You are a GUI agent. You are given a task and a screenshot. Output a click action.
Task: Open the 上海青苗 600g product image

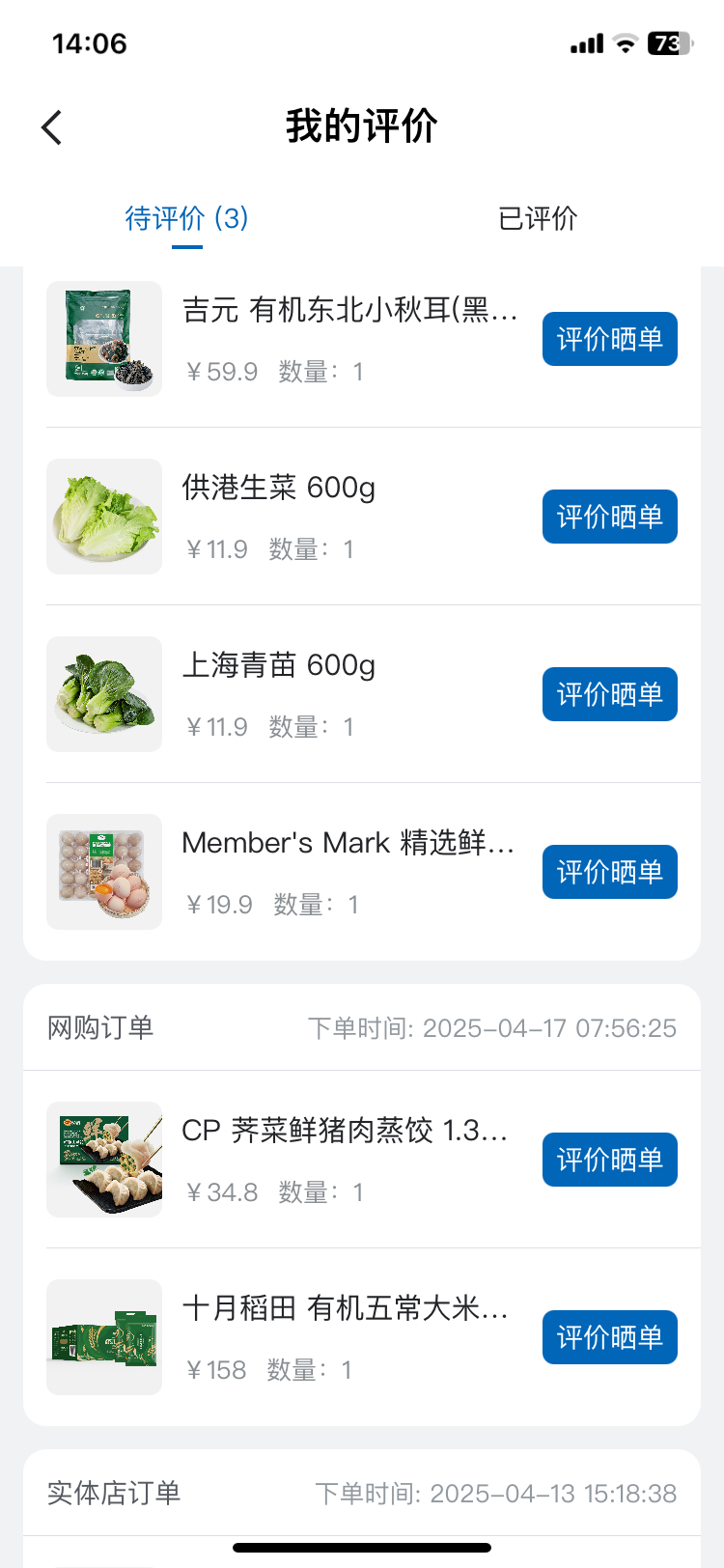point(104,694)
